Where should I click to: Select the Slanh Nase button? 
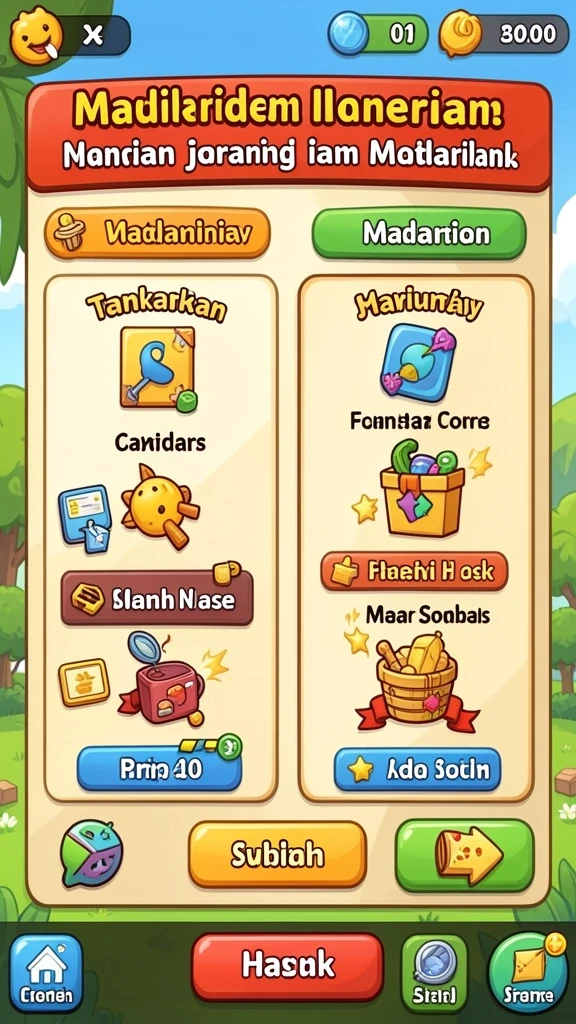157,599
